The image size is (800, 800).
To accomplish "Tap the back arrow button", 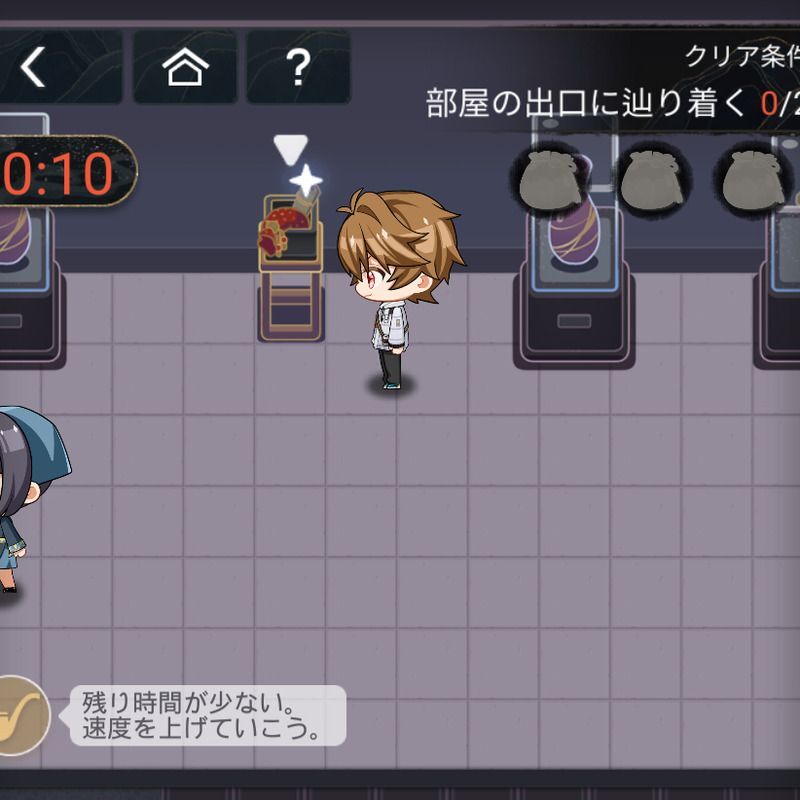I will 35,67.
